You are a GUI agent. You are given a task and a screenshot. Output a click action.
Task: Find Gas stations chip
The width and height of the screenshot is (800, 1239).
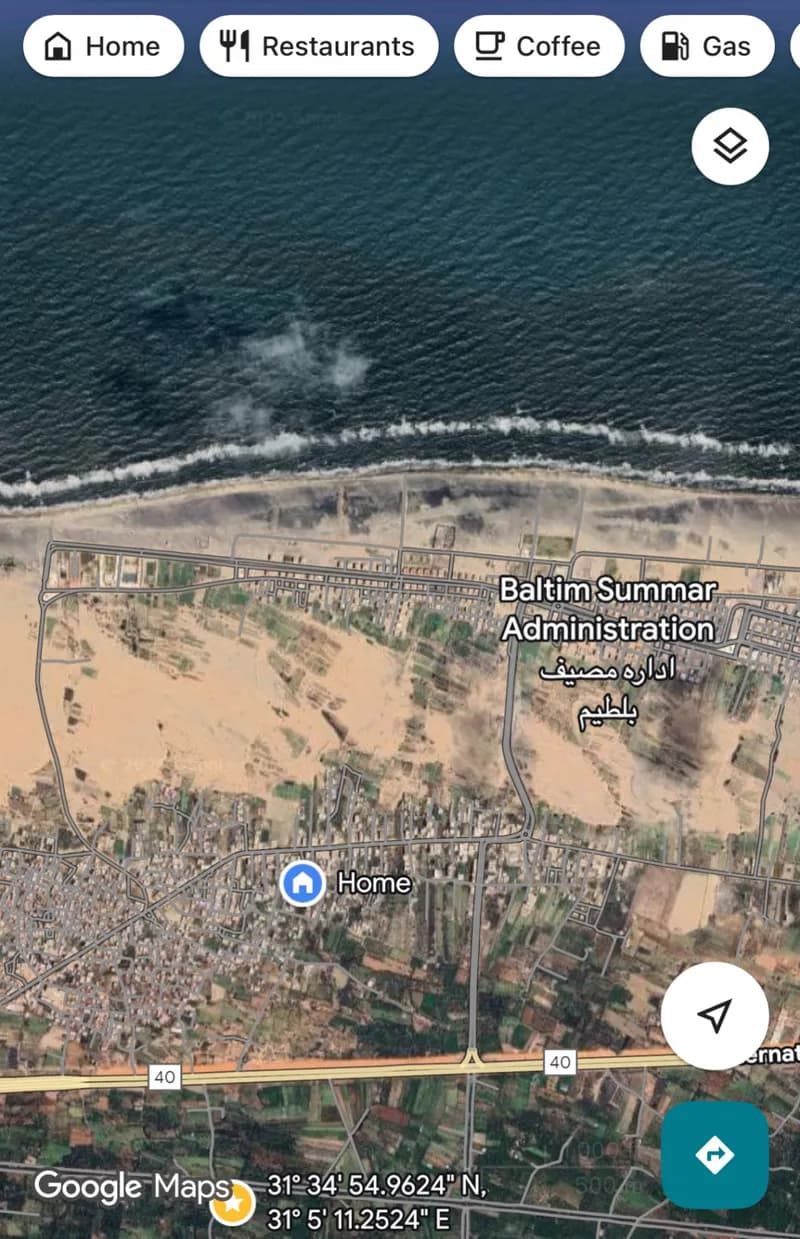click(707, 46)
